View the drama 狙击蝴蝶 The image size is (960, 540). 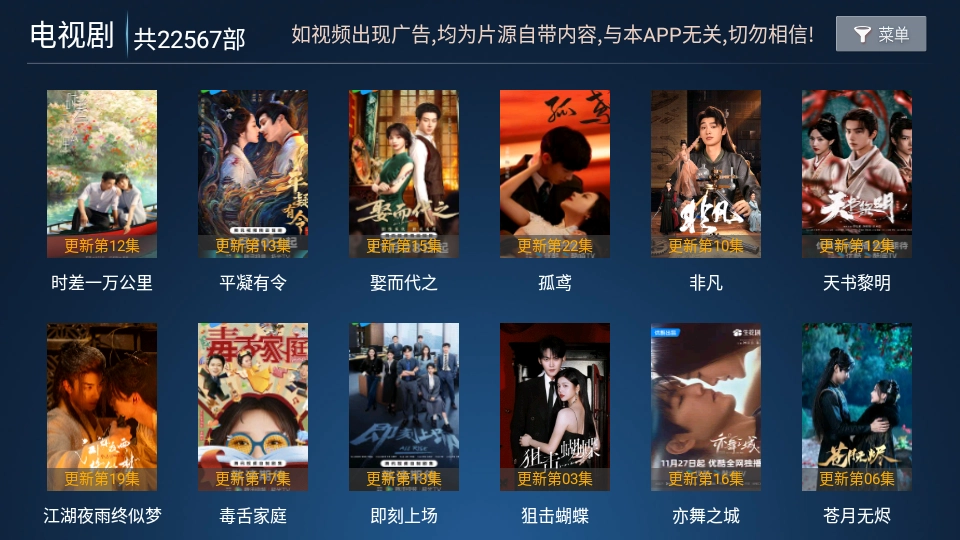[555, 407]
